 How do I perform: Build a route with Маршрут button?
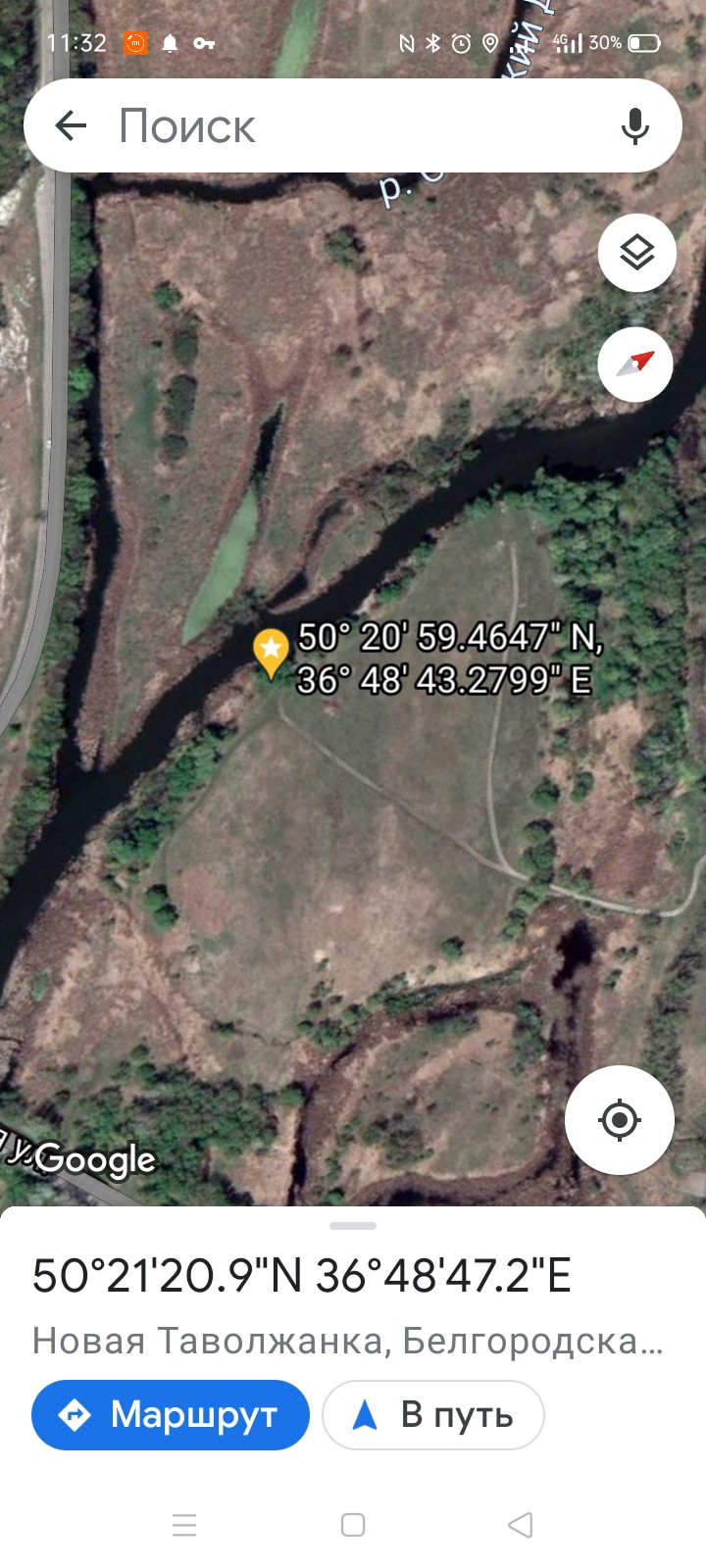coord(171,1415)
